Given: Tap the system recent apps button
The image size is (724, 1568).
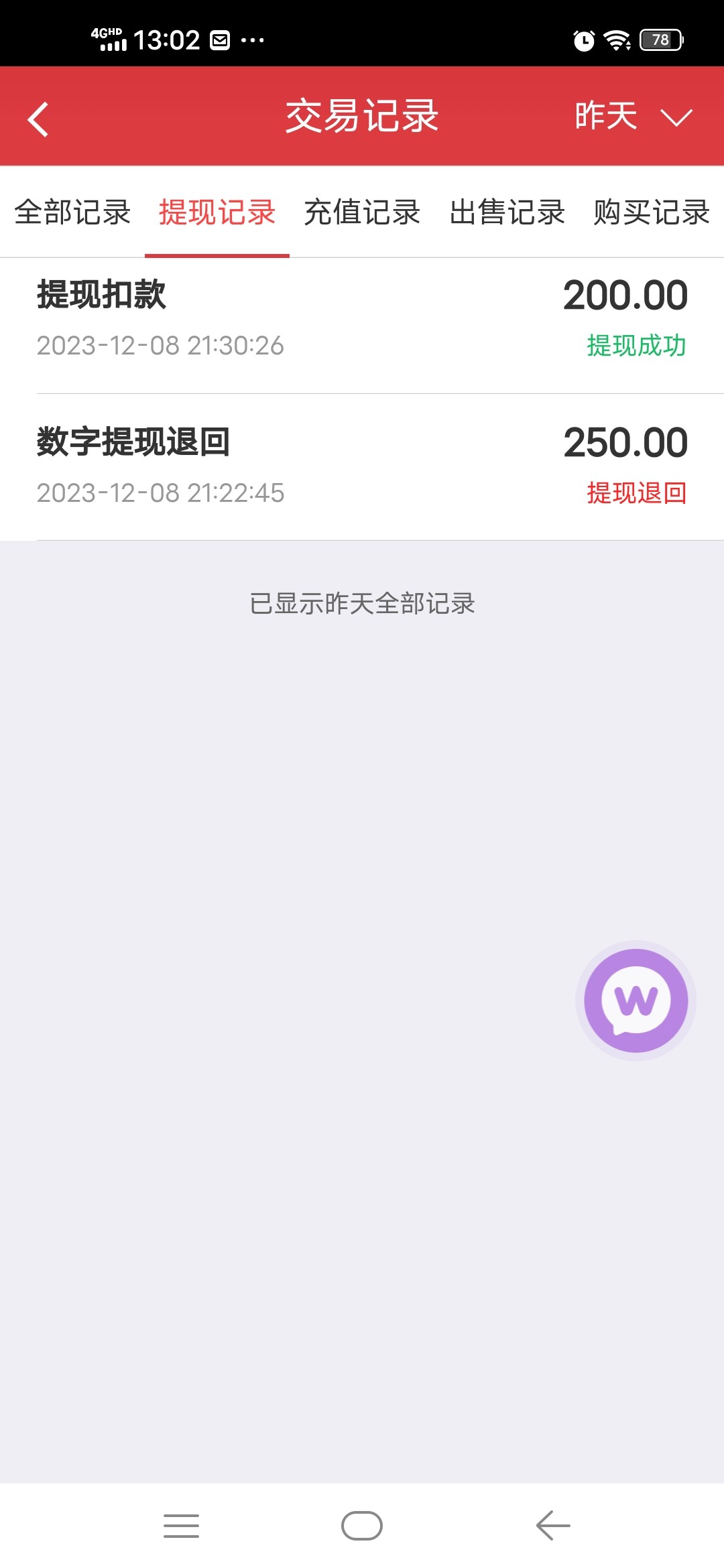Looking at the screenshot, I should coord(181,1526).
